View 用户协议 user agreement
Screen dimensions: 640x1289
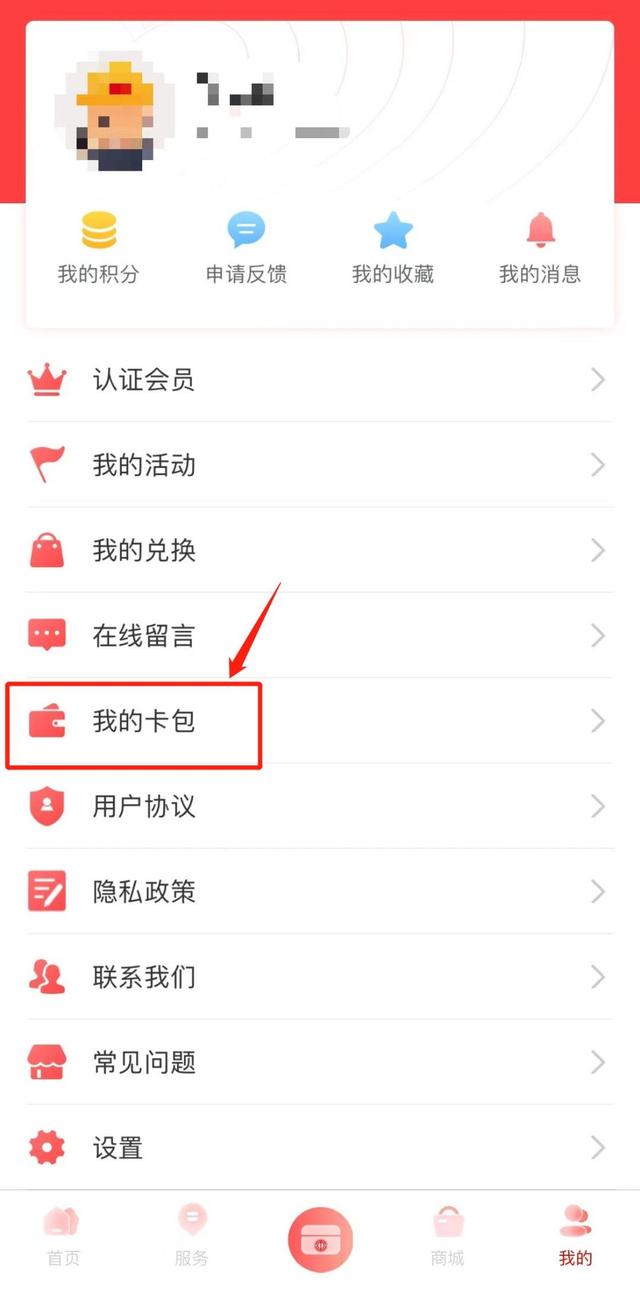point(320,806)
